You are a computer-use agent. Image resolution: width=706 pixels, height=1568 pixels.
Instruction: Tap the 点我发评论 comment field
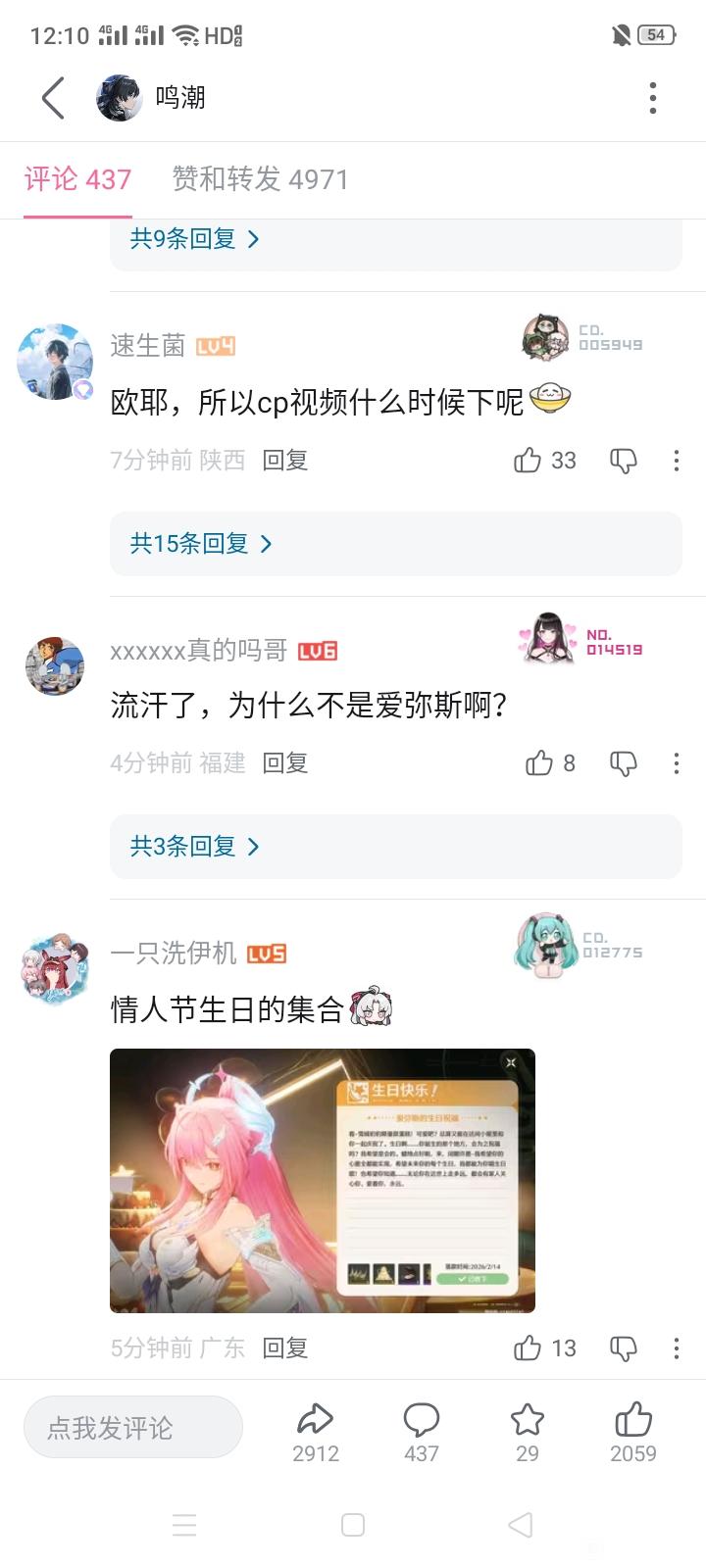tap(133, 1427)
